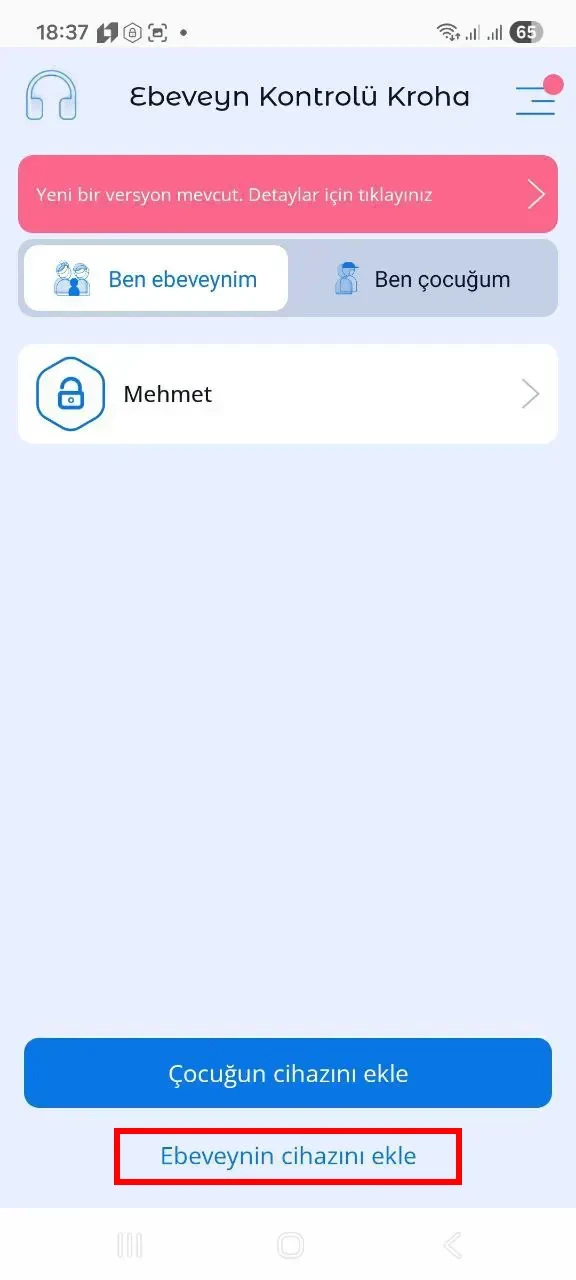Select the Ben ebeveynim tab
Screen dimensions: 576x1280
pos(156,278)
